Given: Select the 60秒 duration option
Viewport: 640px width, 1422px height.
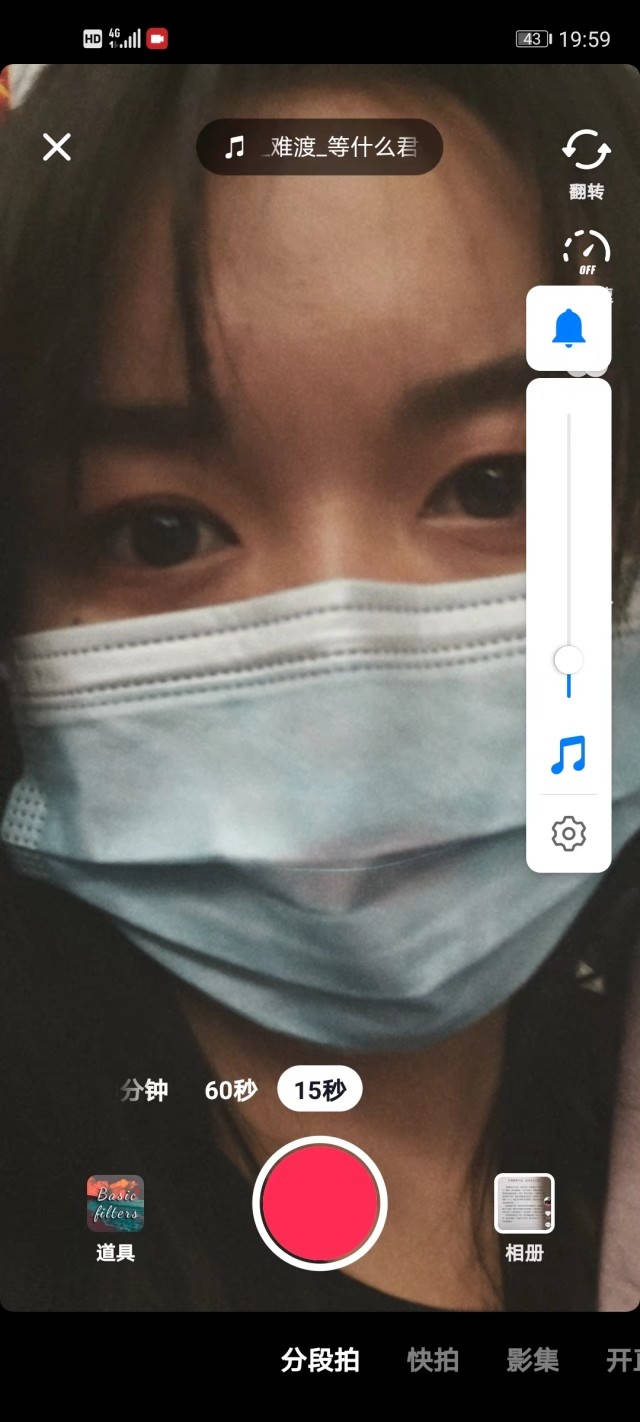Looking at the screenshot, I should (x=231, y=1090).
